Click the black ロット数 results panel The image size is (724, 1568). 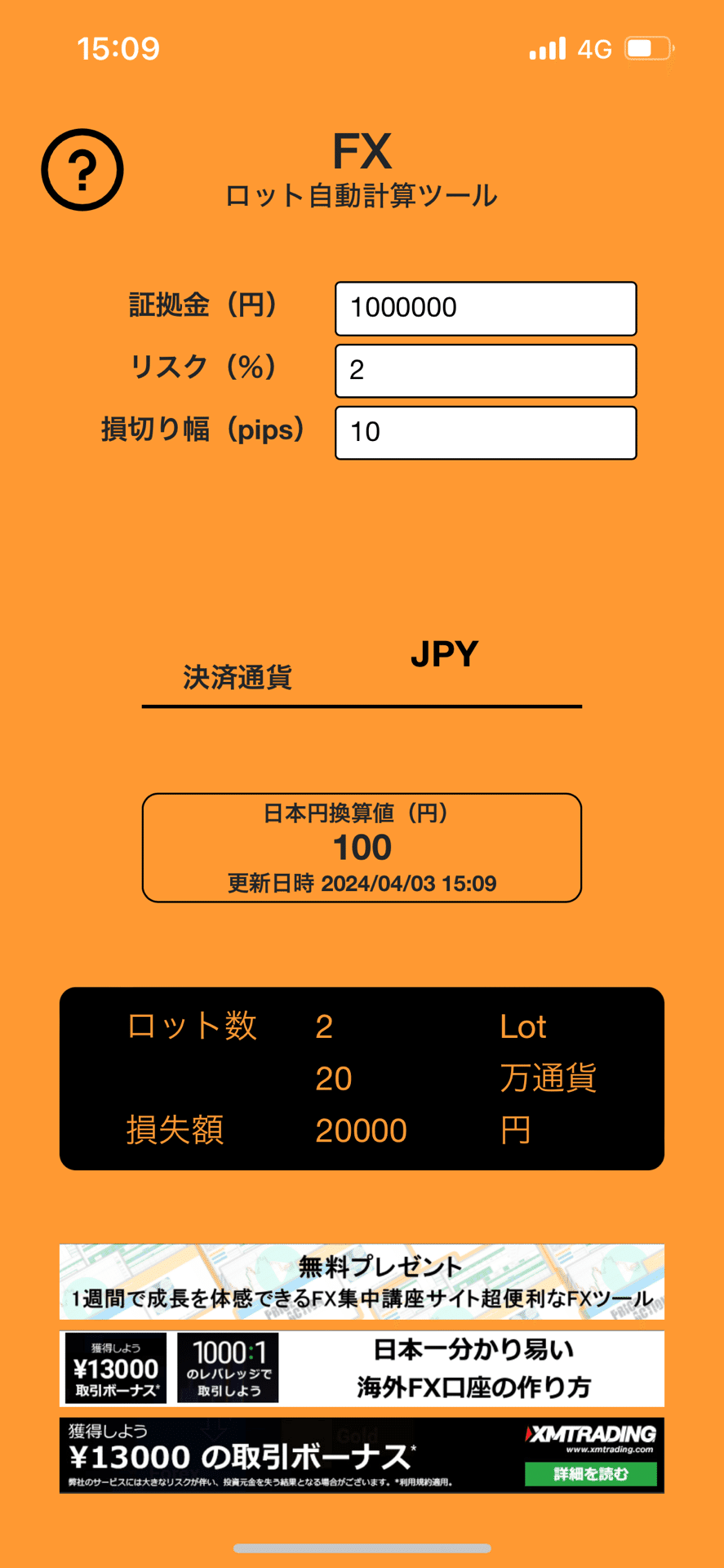click(362, 1078)
